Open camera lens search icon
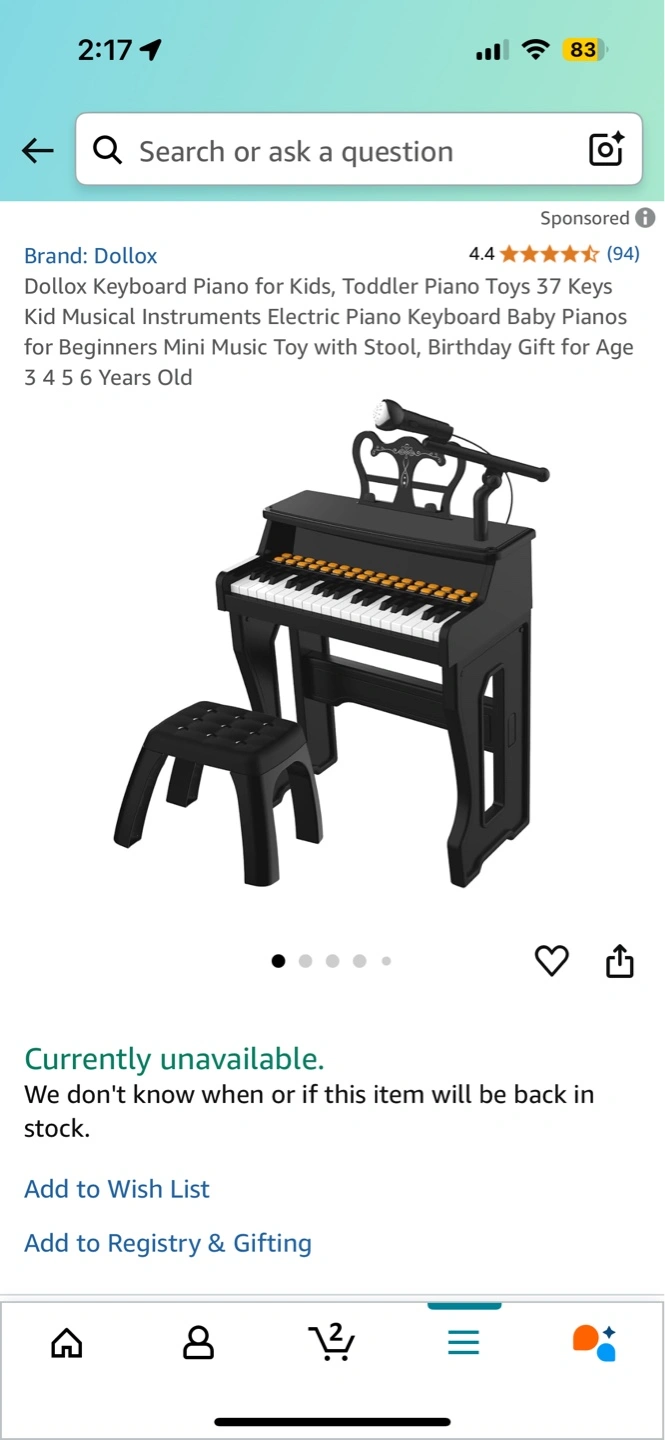 (x=606, y=150)
